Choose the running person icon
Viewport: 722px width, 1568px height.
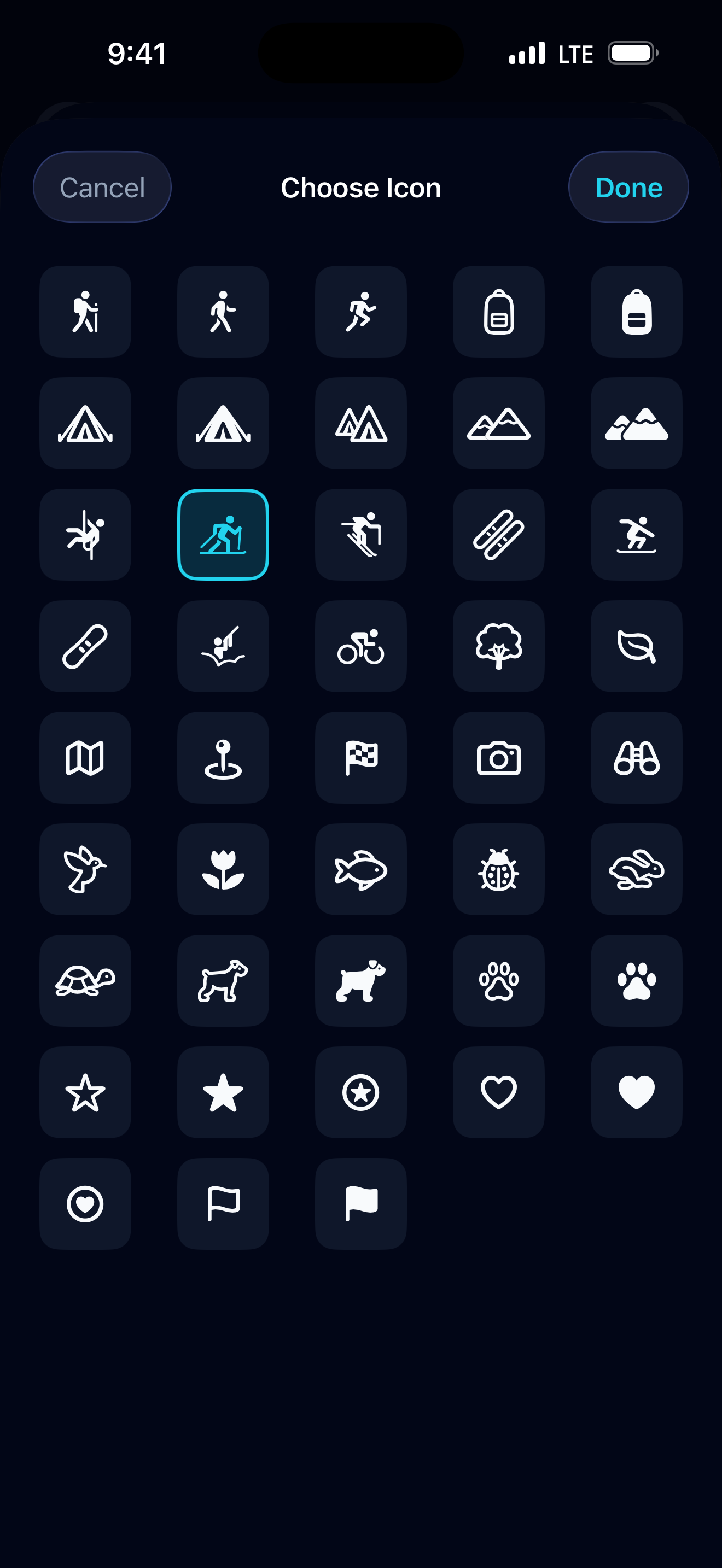(x=361, y=312)
